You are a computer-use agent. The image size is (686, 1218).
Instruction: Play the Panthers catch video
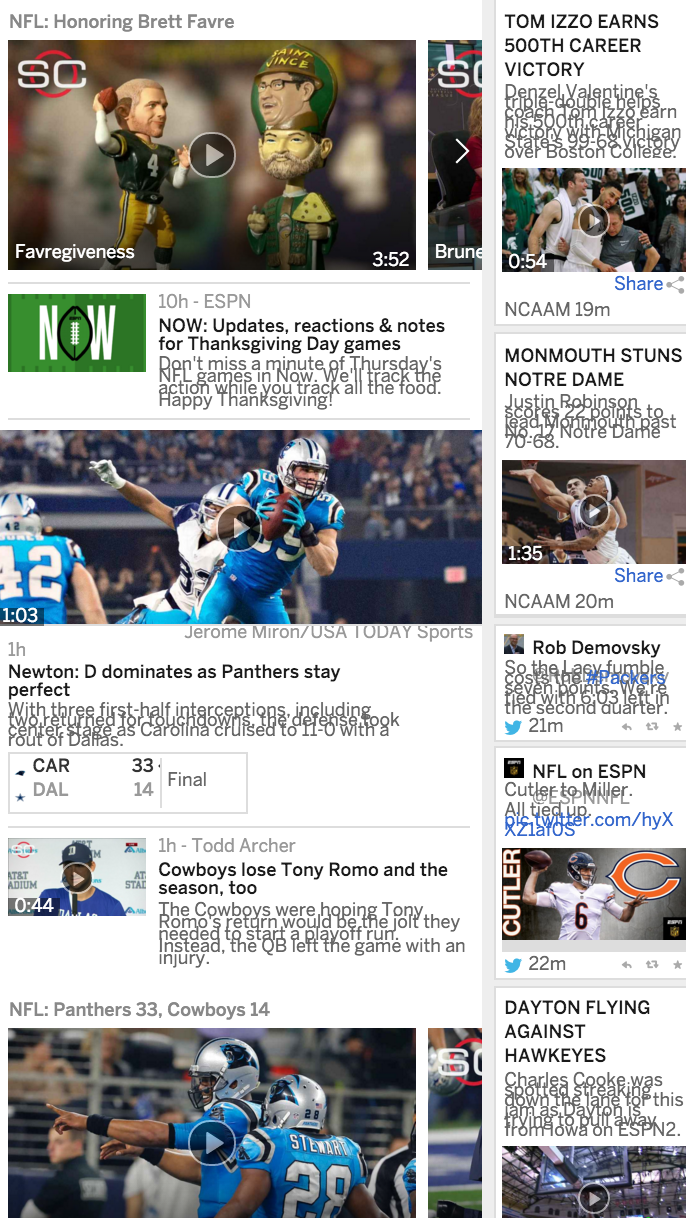239,527
